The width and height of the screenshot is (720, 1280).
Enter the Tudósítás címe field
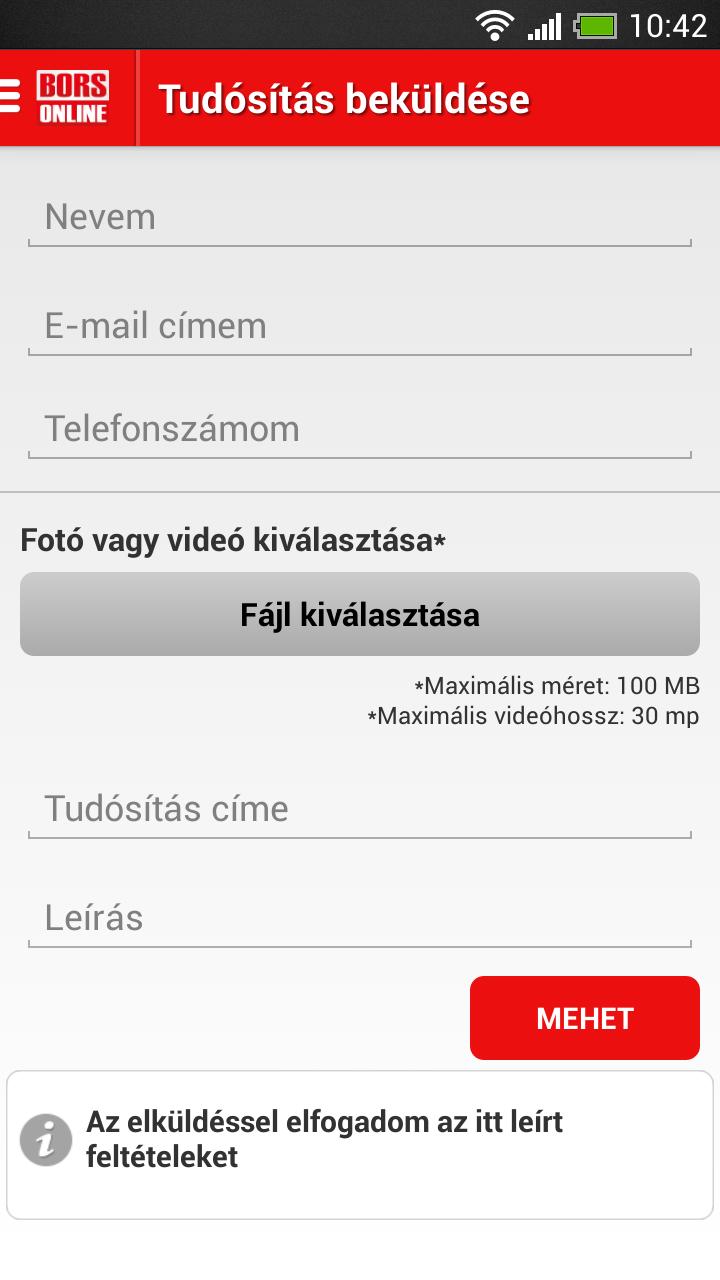click(x=360, y=809)
